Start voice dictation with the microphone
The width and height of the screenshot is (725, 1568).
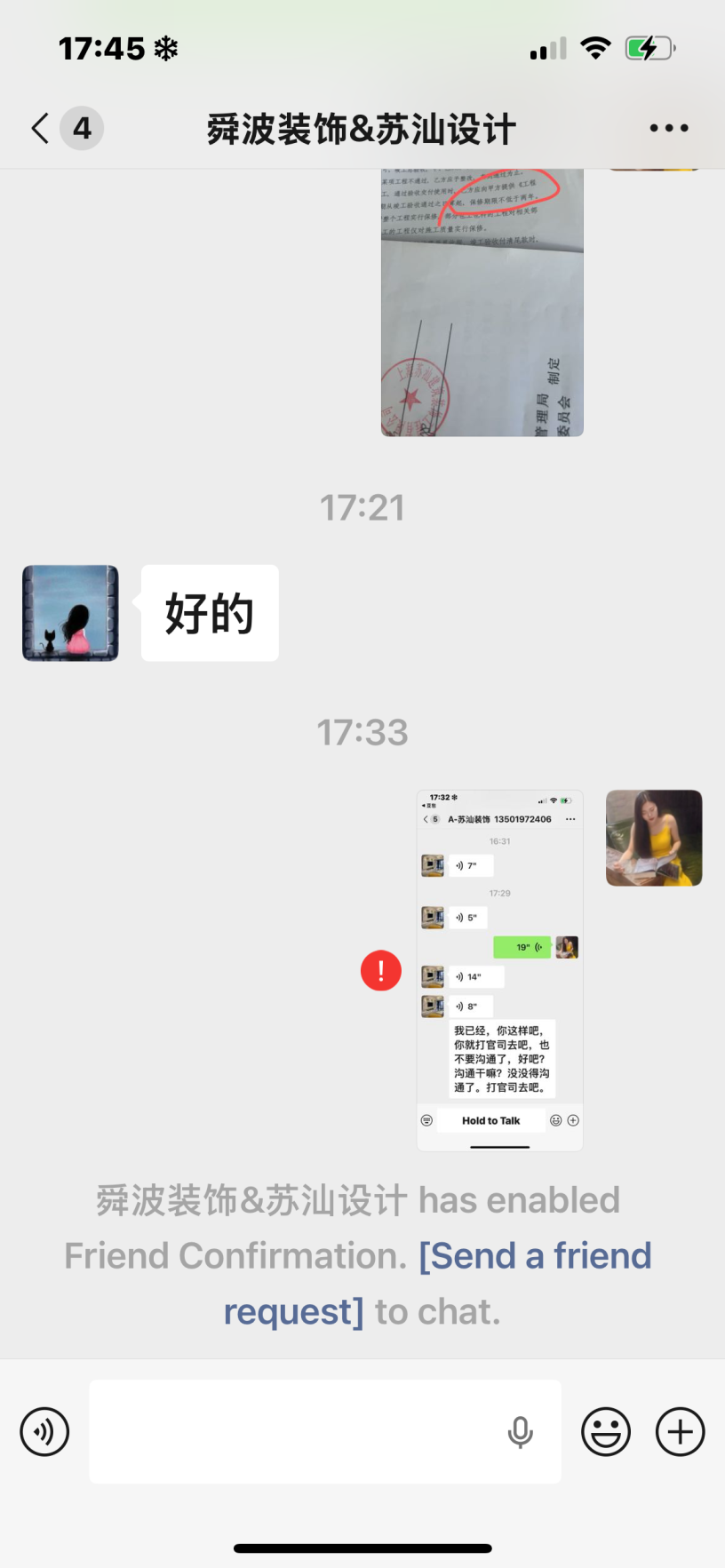pos(521,1431)
